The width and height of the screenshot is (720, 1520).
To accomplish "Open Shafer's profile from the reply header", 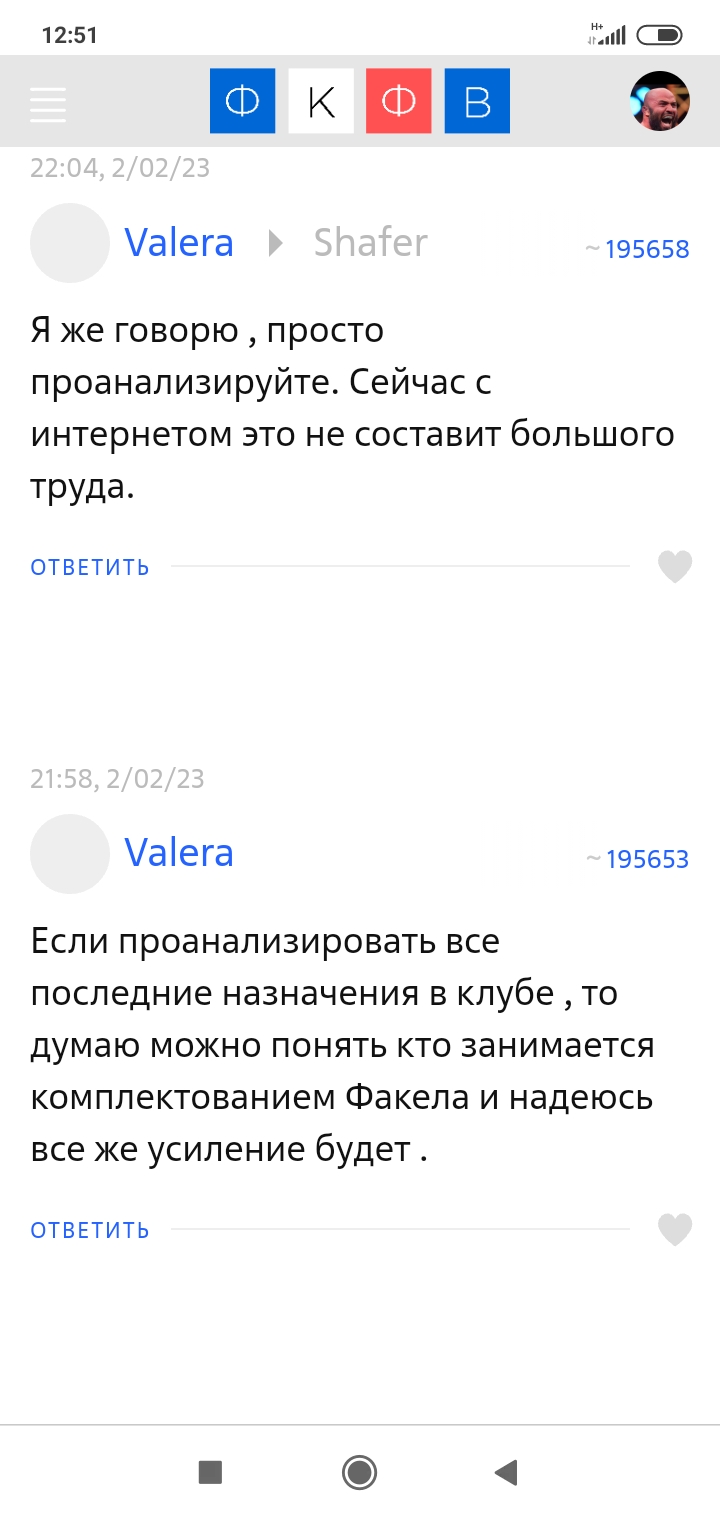I will point(370,243).
